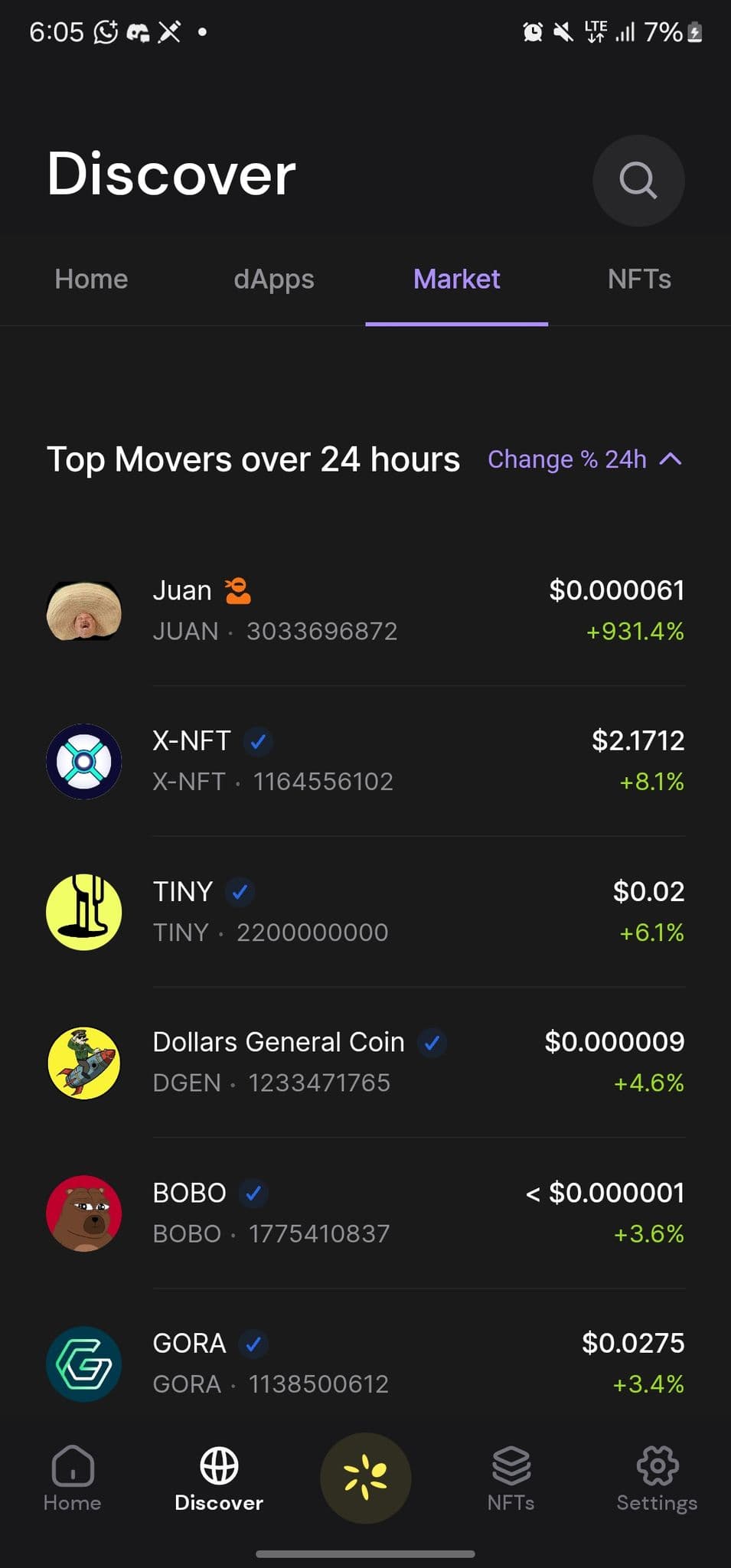
Task: Open the NFTs top tab
Action: pos(638,279)
